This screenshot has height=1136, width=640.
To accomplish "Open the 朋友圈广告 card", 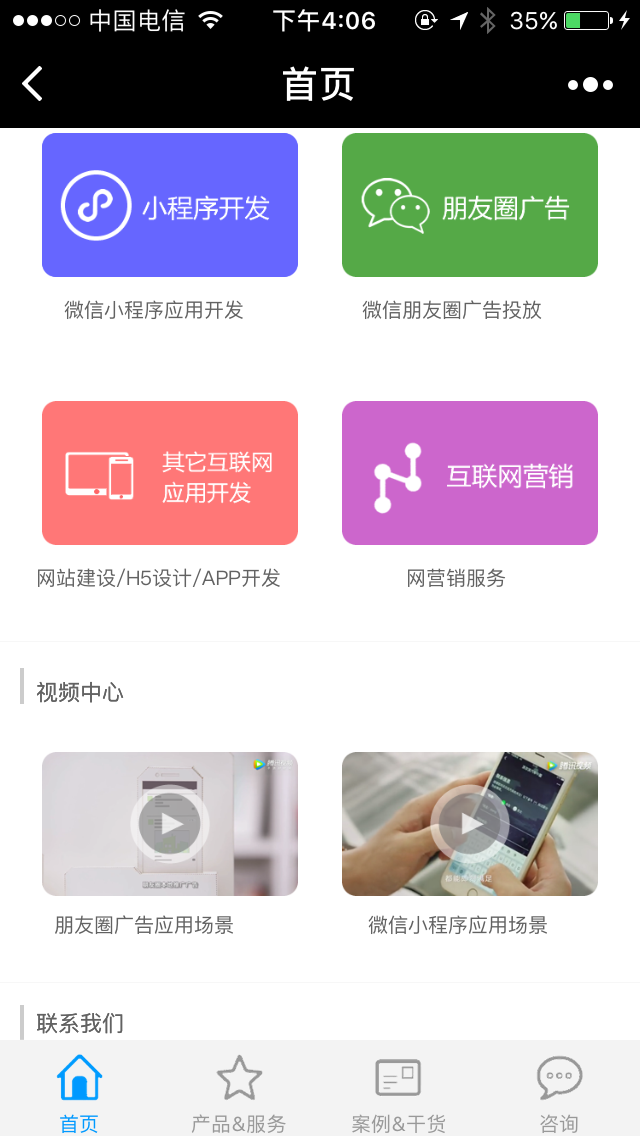I will 470,205.
